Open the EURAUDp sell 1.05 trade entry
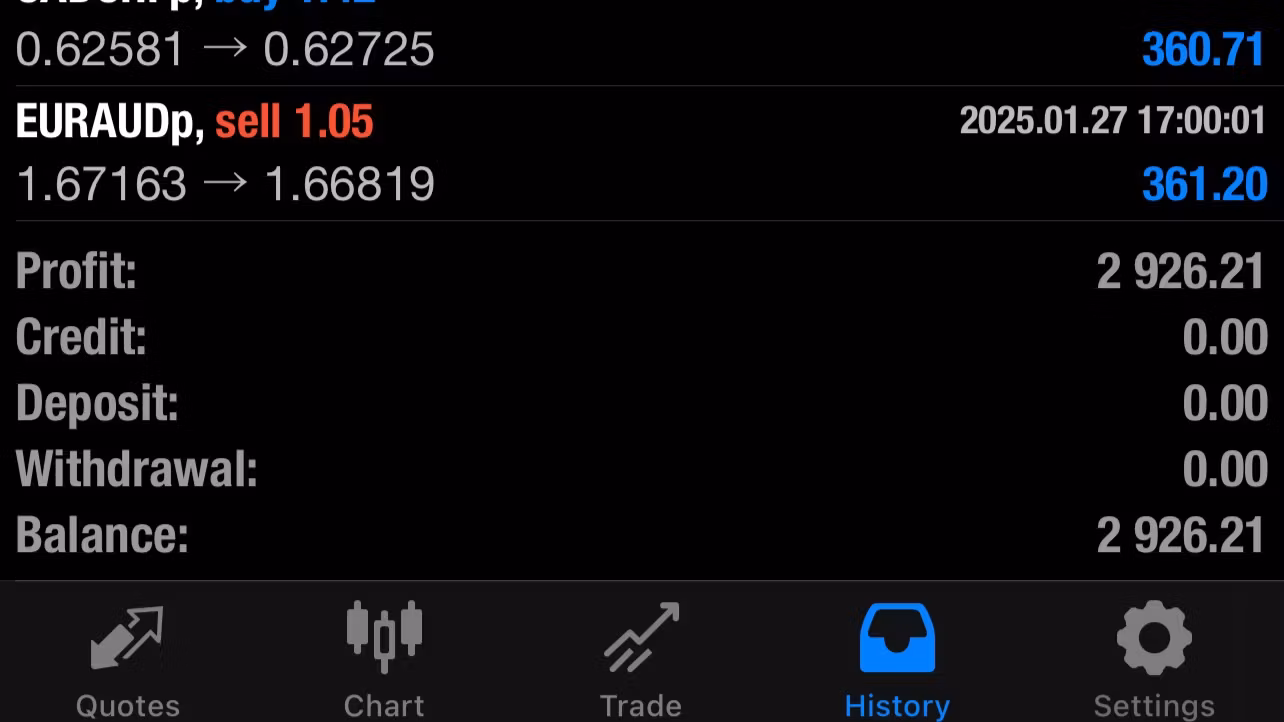 click(x=640, y=154)
